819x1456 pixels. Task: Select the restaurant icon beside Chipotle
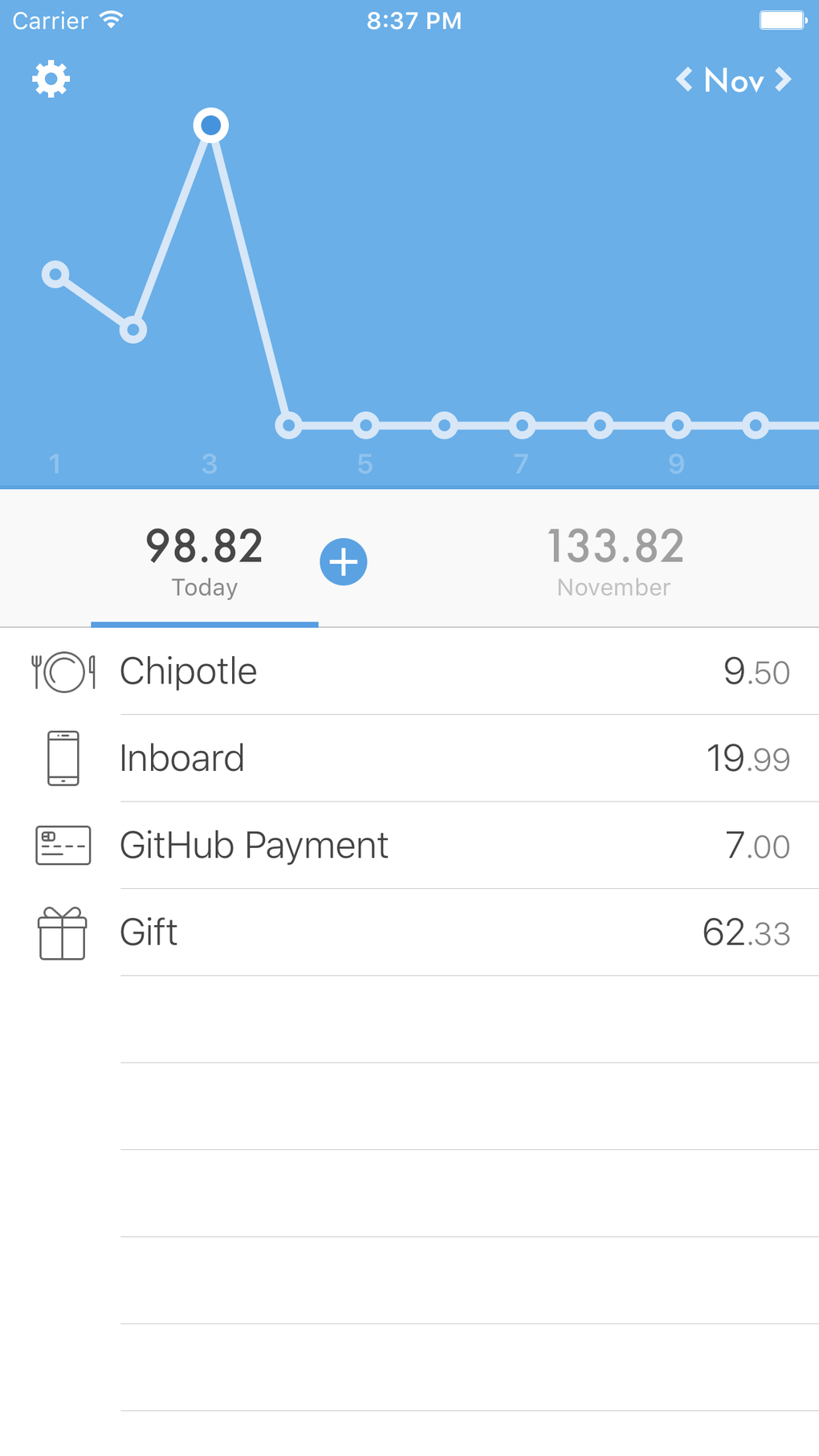coord(63,672)
